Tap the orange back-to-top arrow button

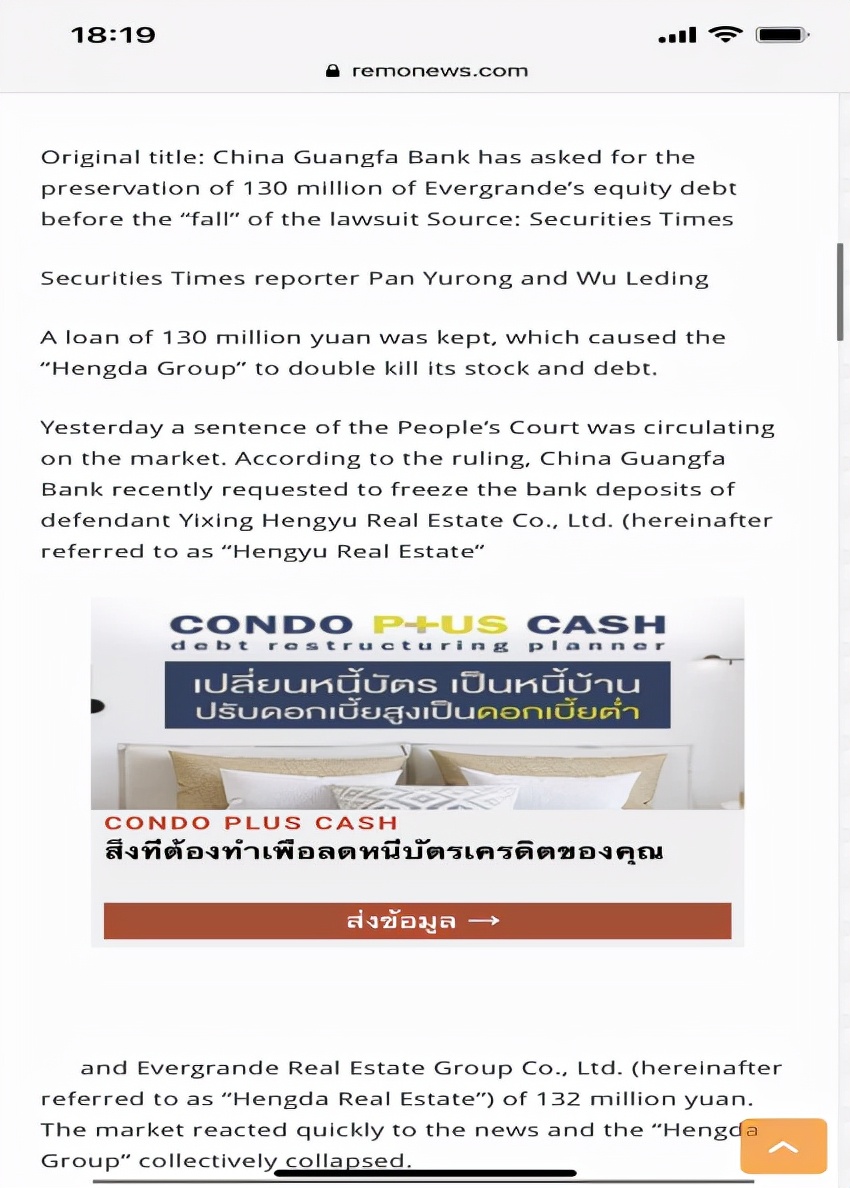pyautogui.click(x=783, y=1146)
